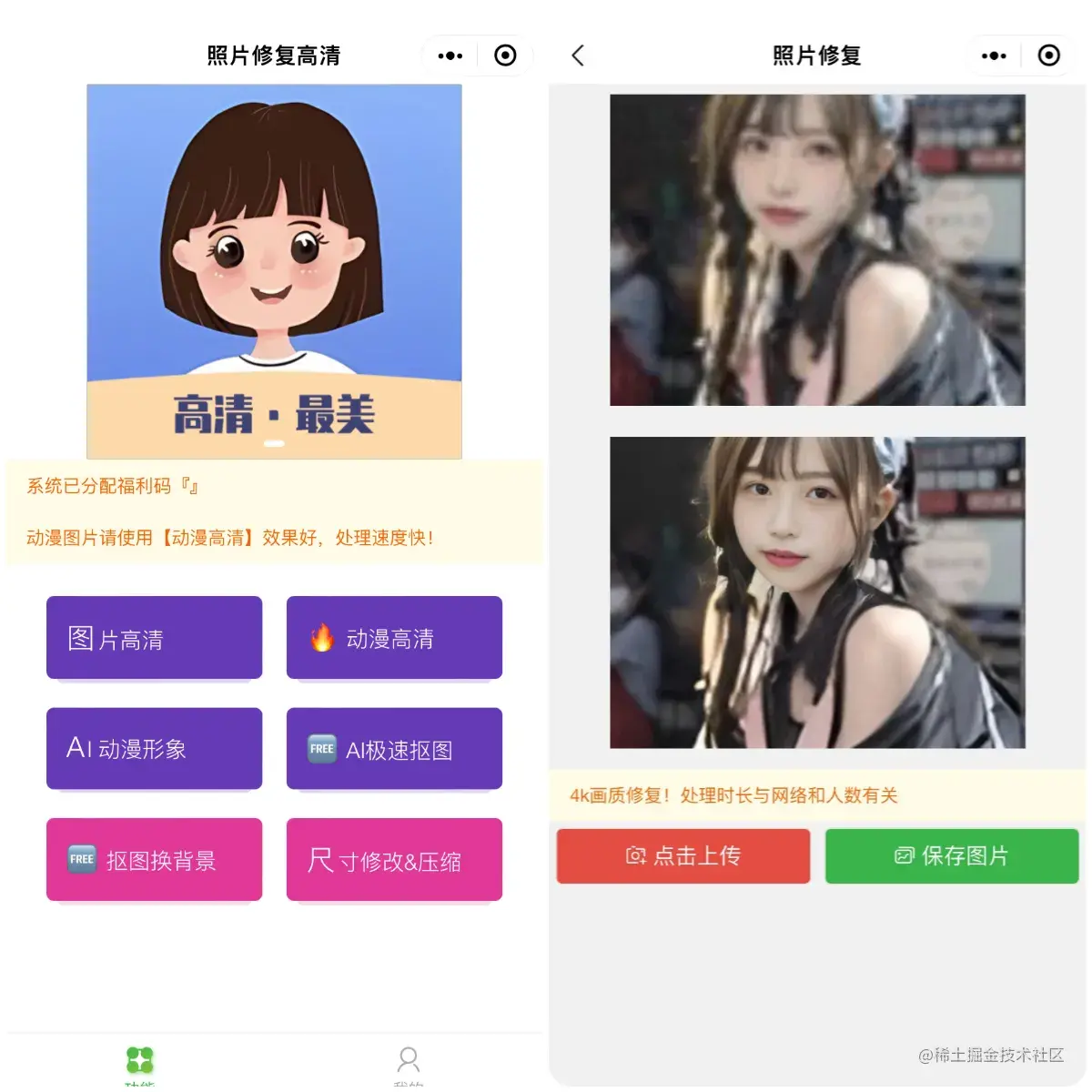Launch the free AI极速抠图 tool
Viewport: 1092px width, 1092px height.
pos(394,749)
